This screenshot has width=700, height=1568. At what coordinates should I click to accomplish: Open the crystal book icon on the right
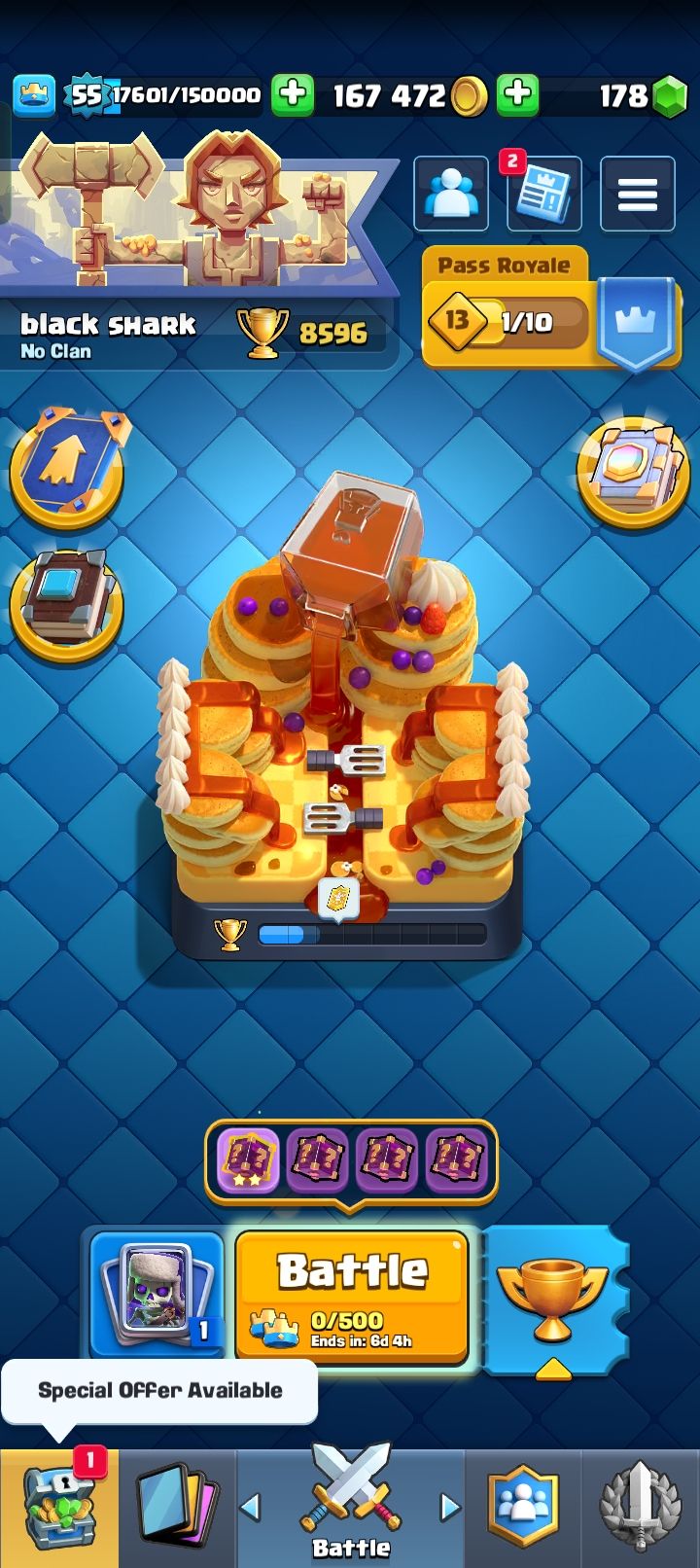[x=633, y=469]
